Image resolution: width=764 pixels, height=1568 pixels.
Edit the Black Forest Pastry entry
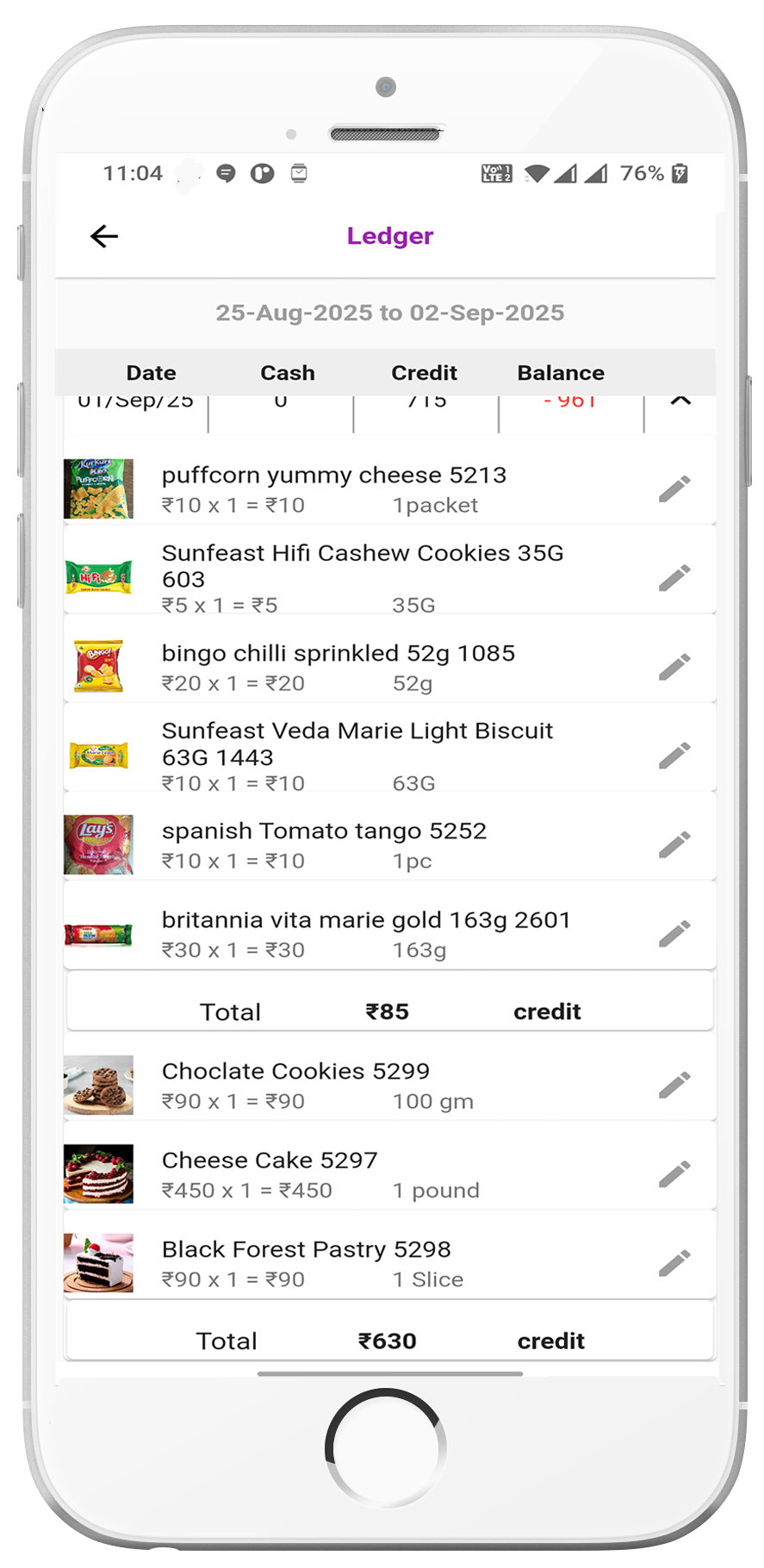point(674,1263)
